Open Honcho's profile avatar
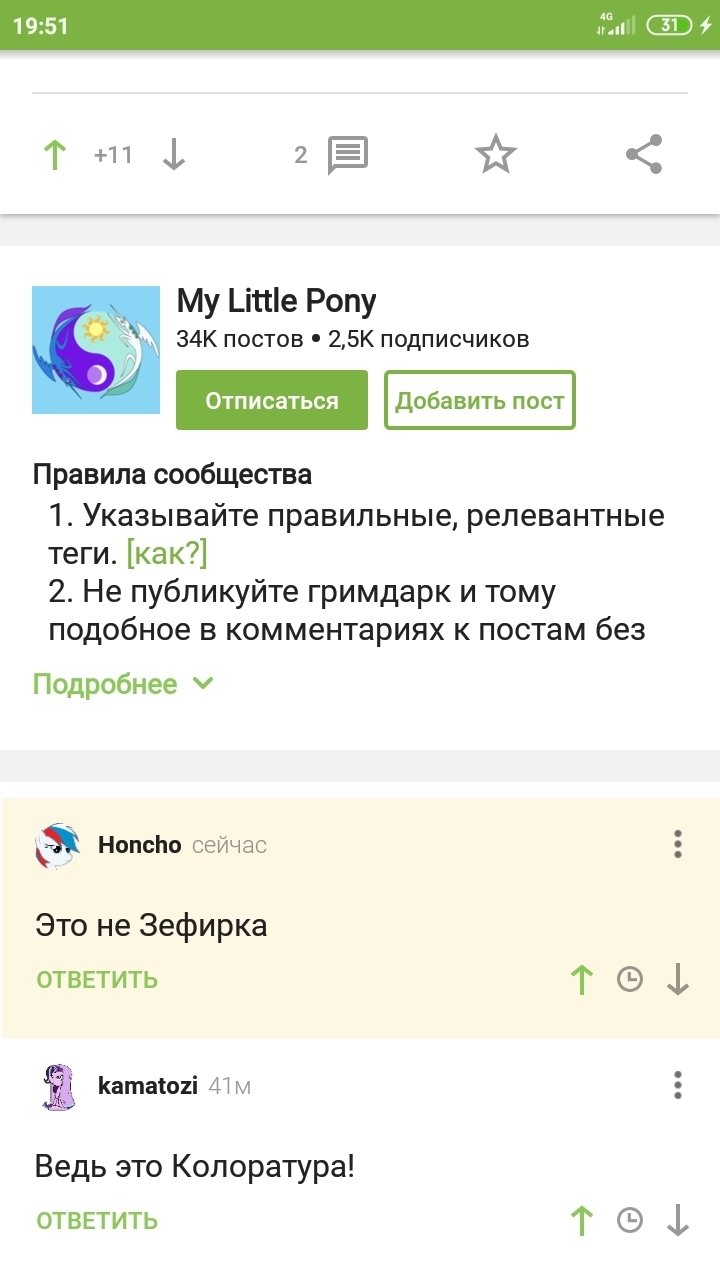720x1280 pixels. coord(57,846)
